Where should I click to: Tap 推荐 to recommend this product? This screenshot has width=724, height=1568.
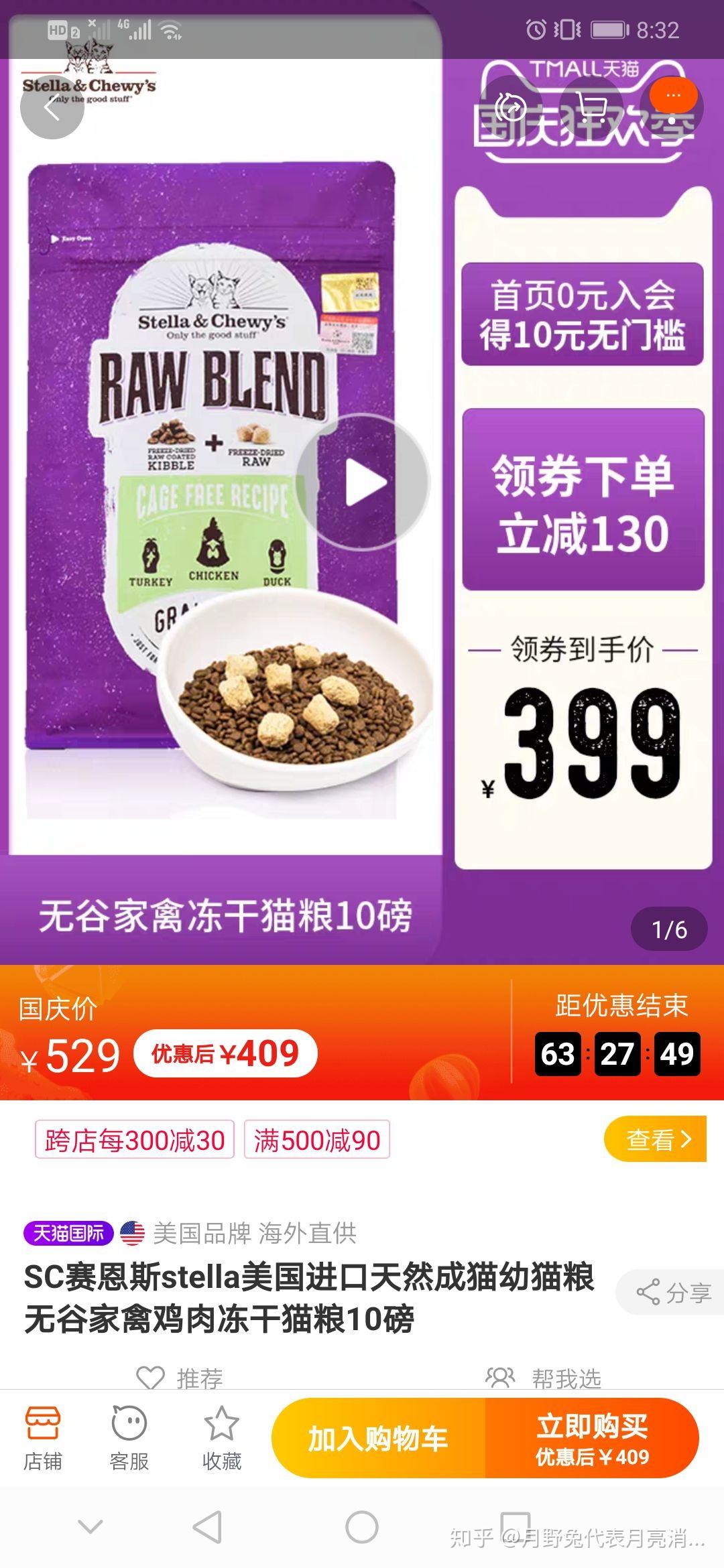click(180, 1378)
